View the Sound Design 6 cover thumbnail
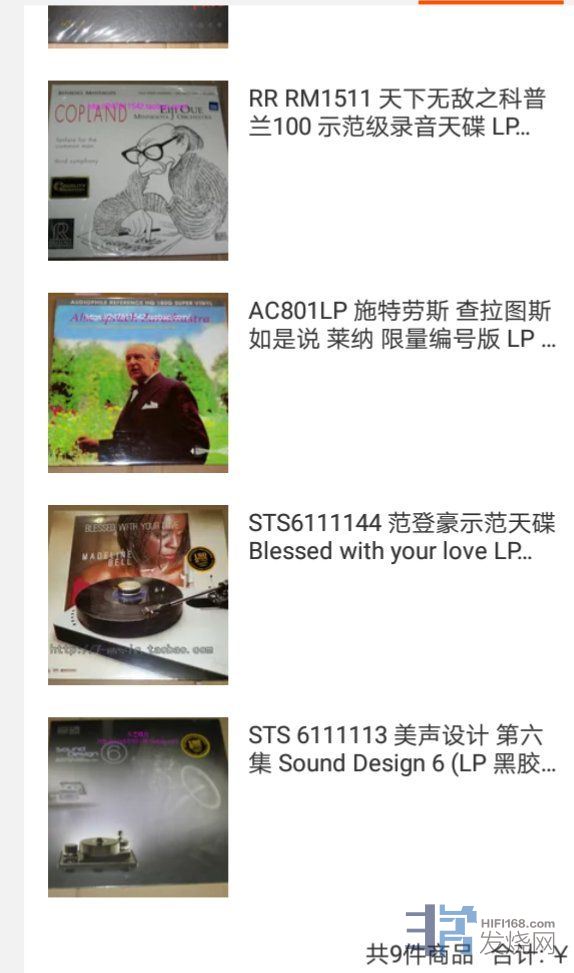The image size is (574, 973). [x=138, y=807]
